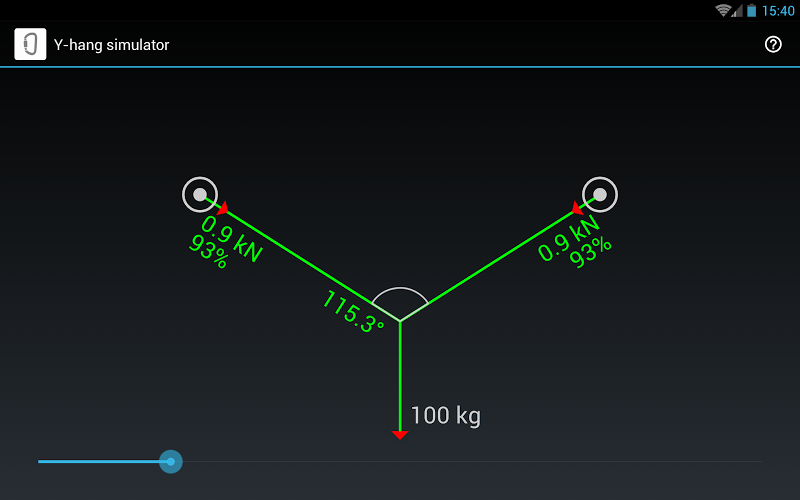Select the left anchor point

click(x=200, y=194)
